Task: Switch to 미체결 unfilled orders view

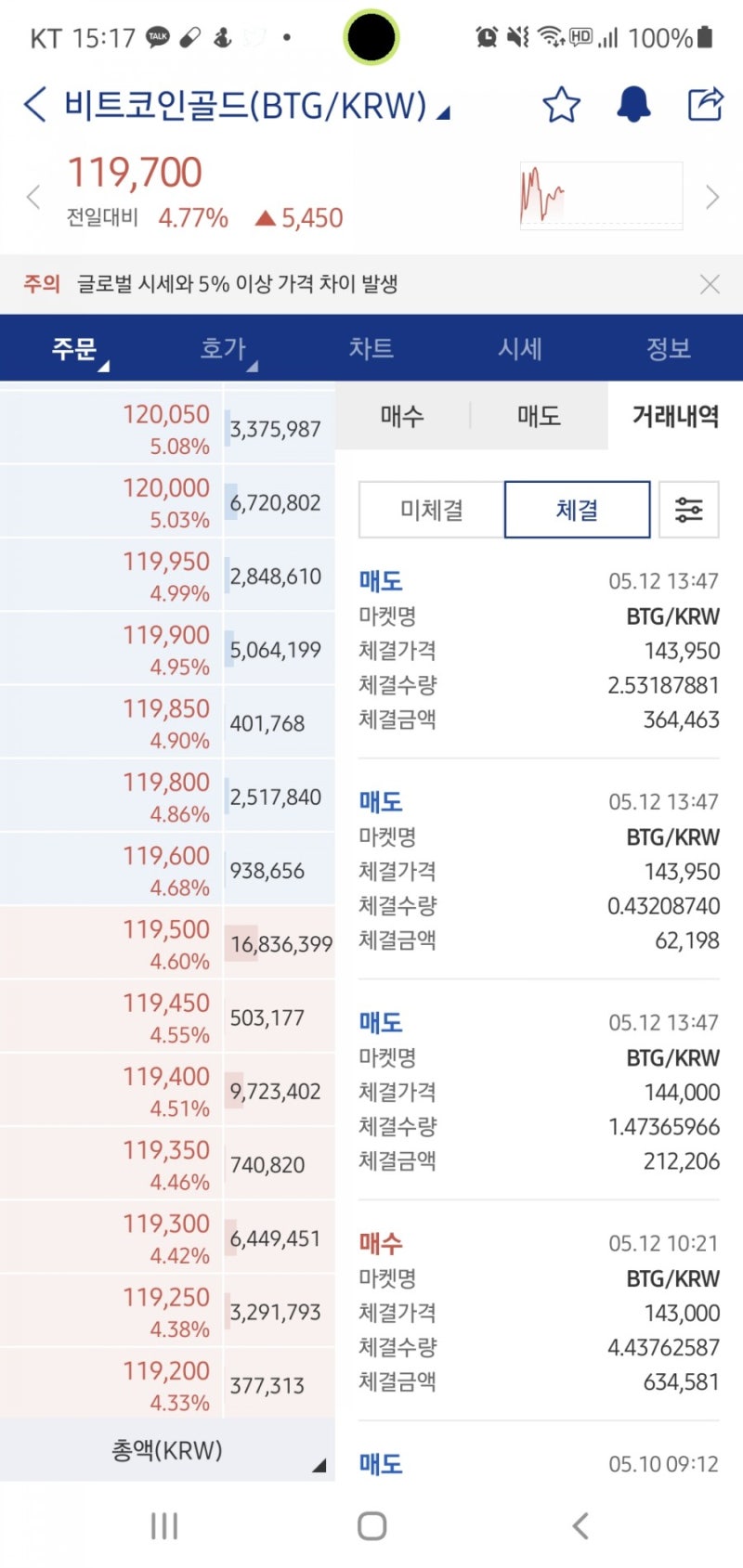Action: (431, 510)
